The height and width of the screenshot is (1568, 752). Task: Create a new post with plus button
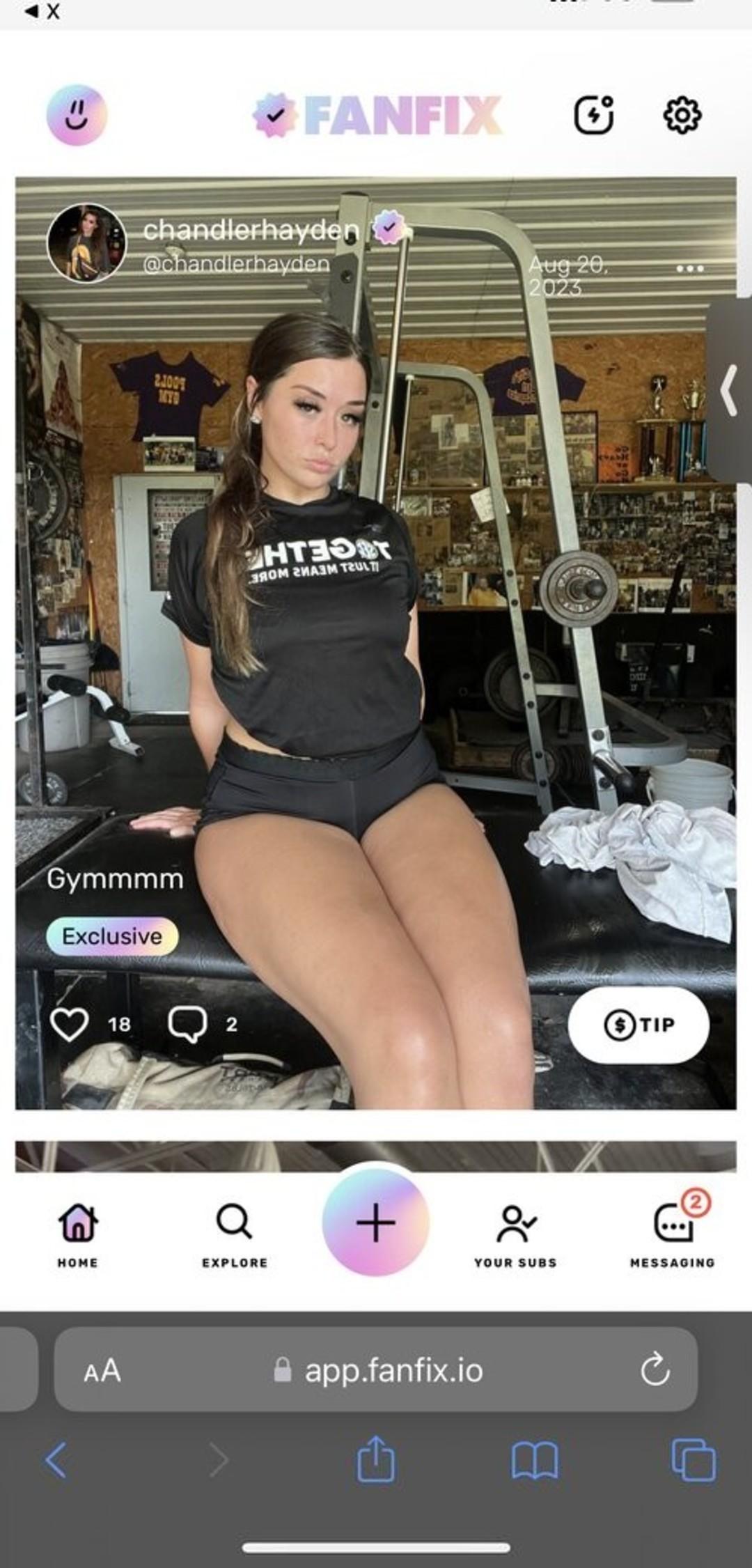(x=375, y=1222)
